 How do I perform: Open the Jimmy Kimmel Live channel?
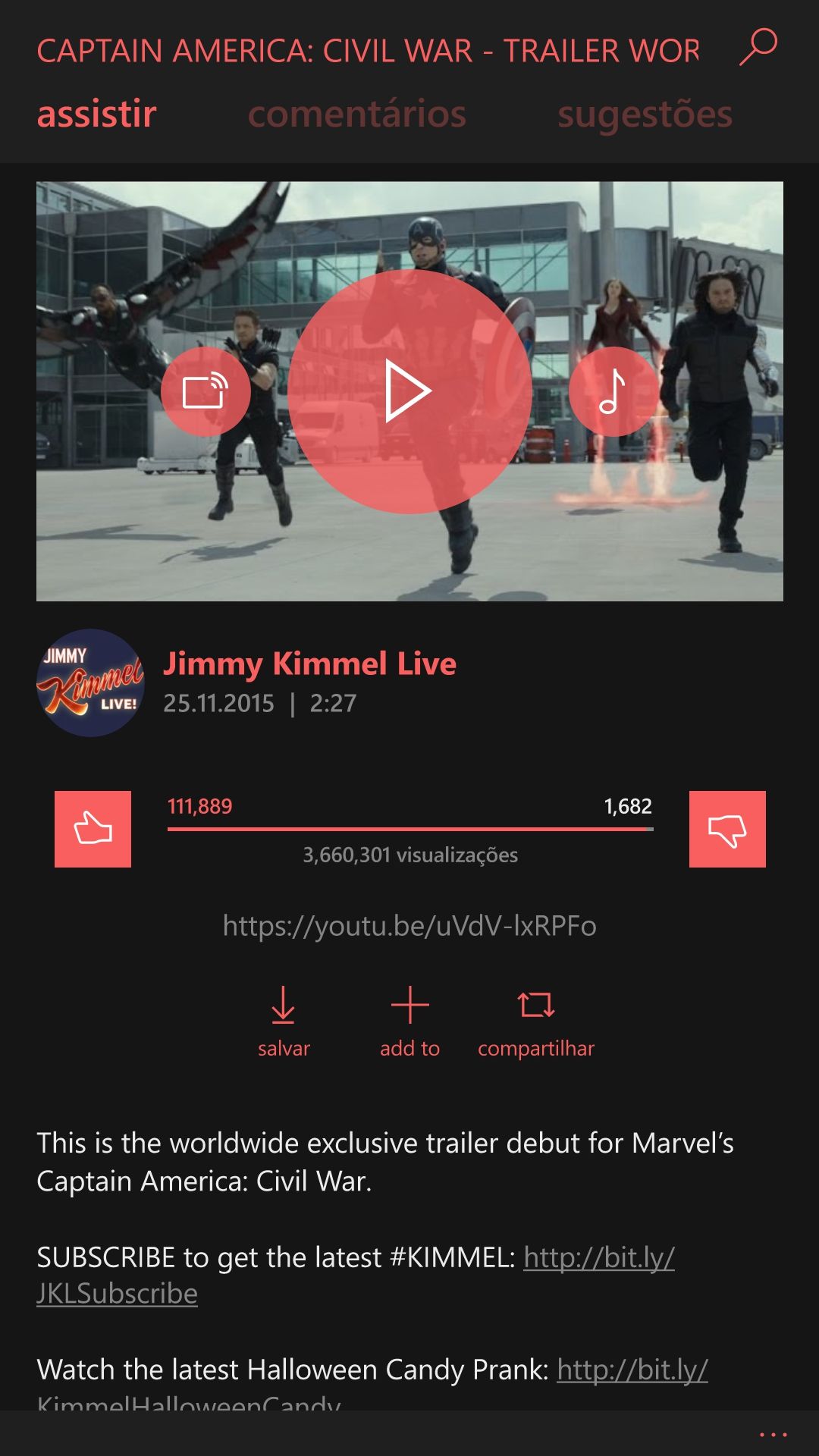tap(309, 664)
